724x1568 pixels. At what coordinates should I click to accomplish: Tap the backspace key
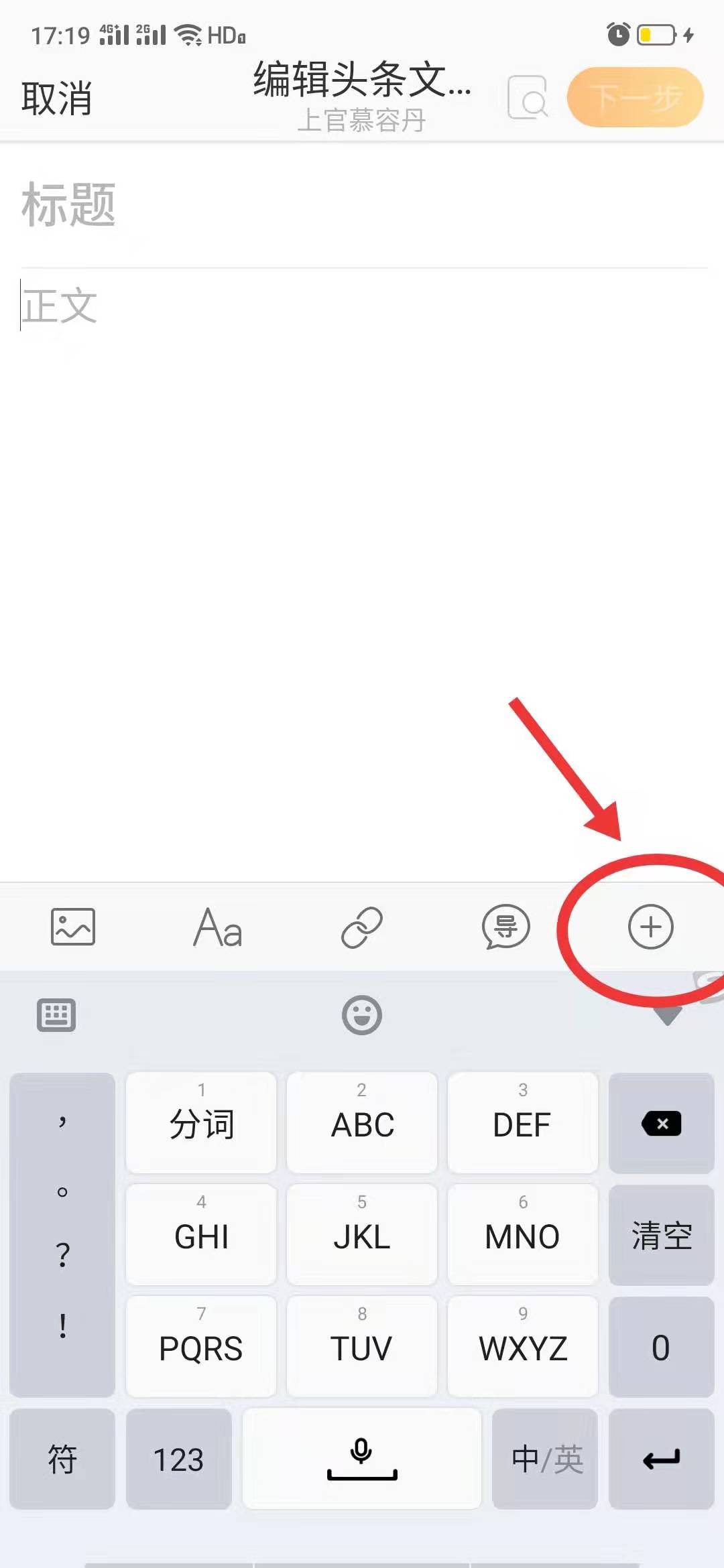[x=661, y=1124]
